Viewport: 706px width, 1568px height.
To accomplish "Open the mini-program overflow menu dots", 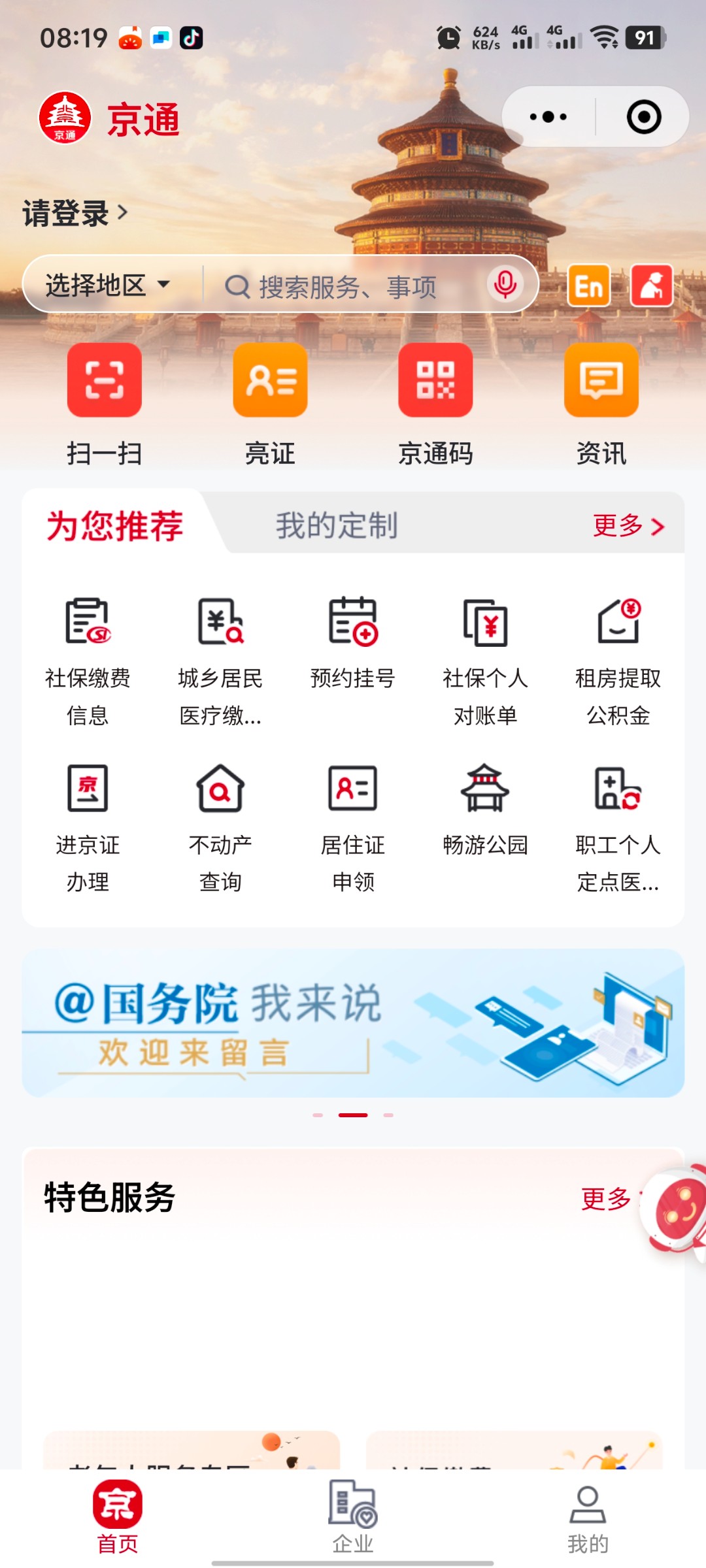I will (548, 117).
